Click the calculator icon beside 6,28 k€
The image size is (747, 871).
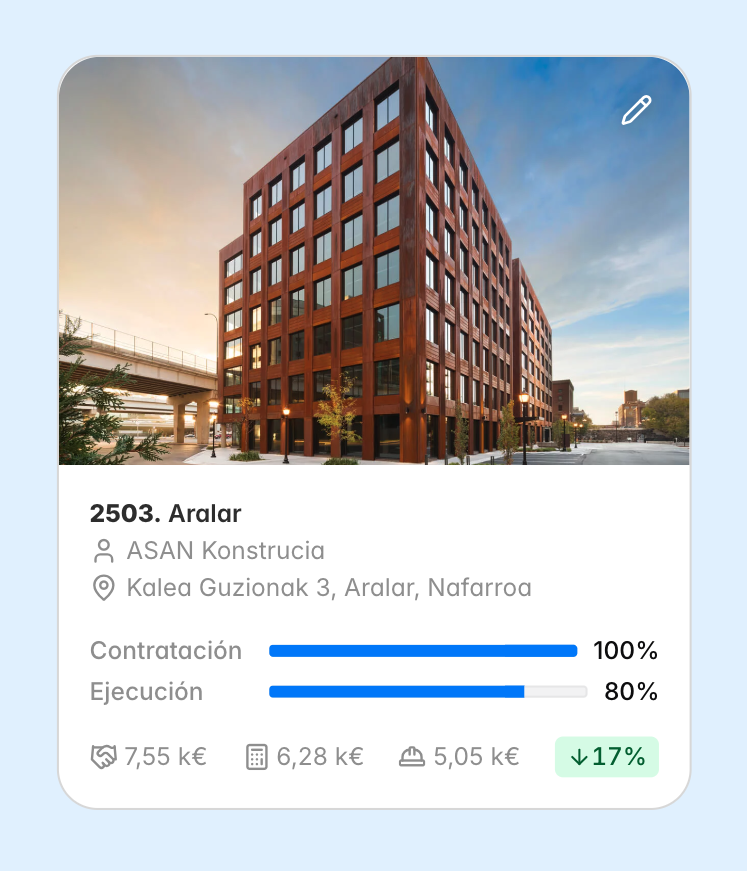pyautogui.click(x=256, y=757)
